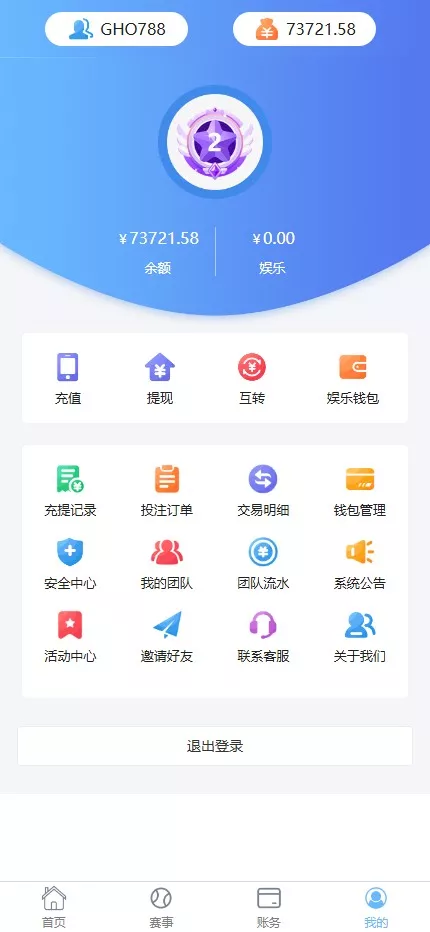Tap 退出登录 to log out
This screenshot has height=932, width=430.
point(215,746)
